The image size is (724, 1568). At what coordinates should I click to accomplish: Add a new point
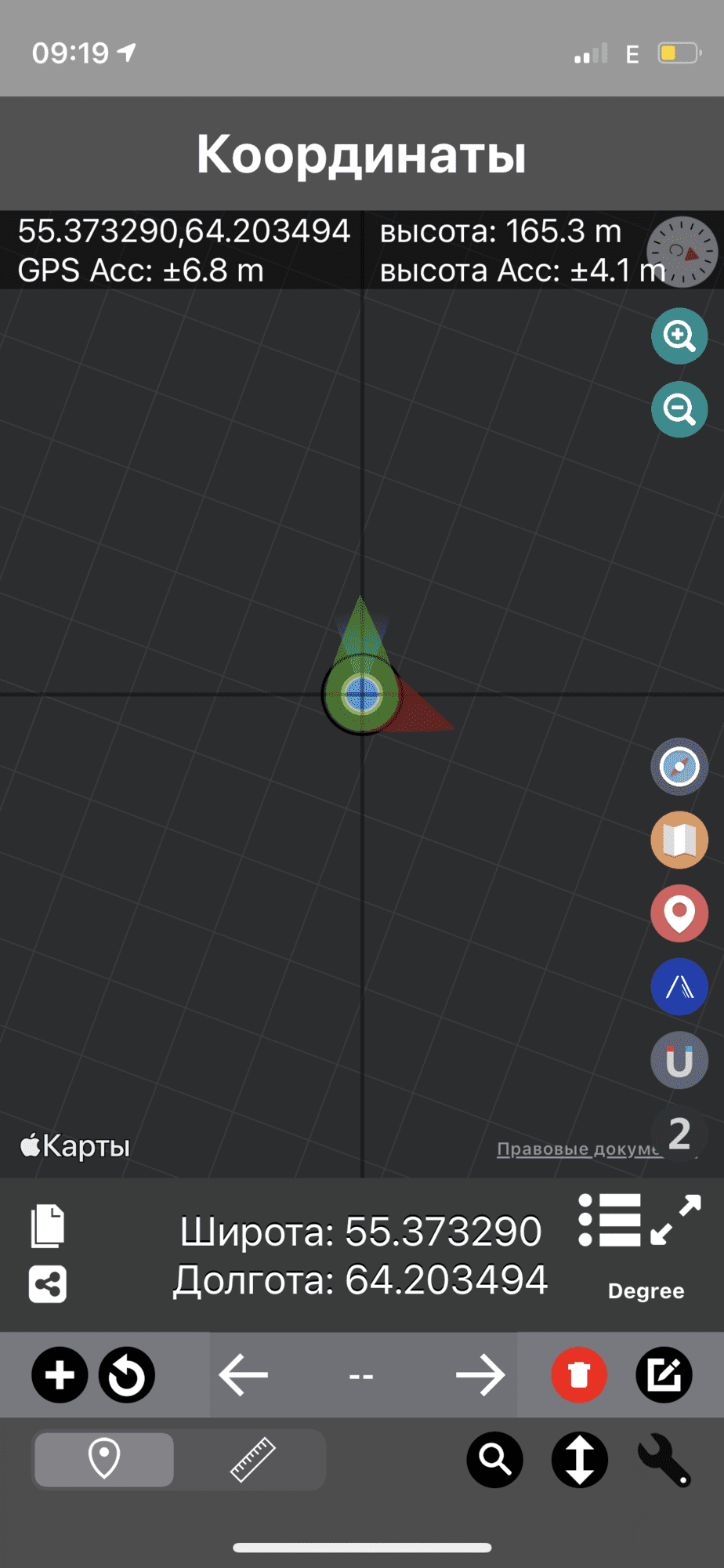(x=60, y=1374)
